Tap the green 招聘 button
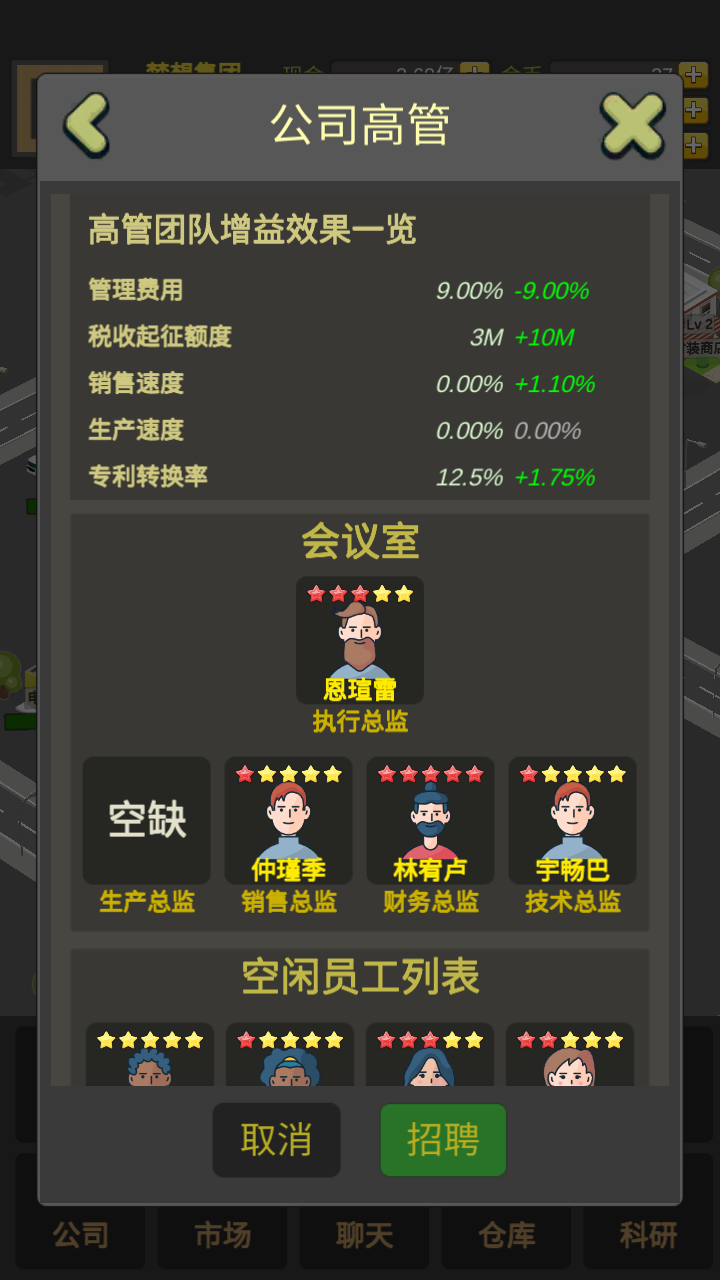 [x=443, y=1140]
